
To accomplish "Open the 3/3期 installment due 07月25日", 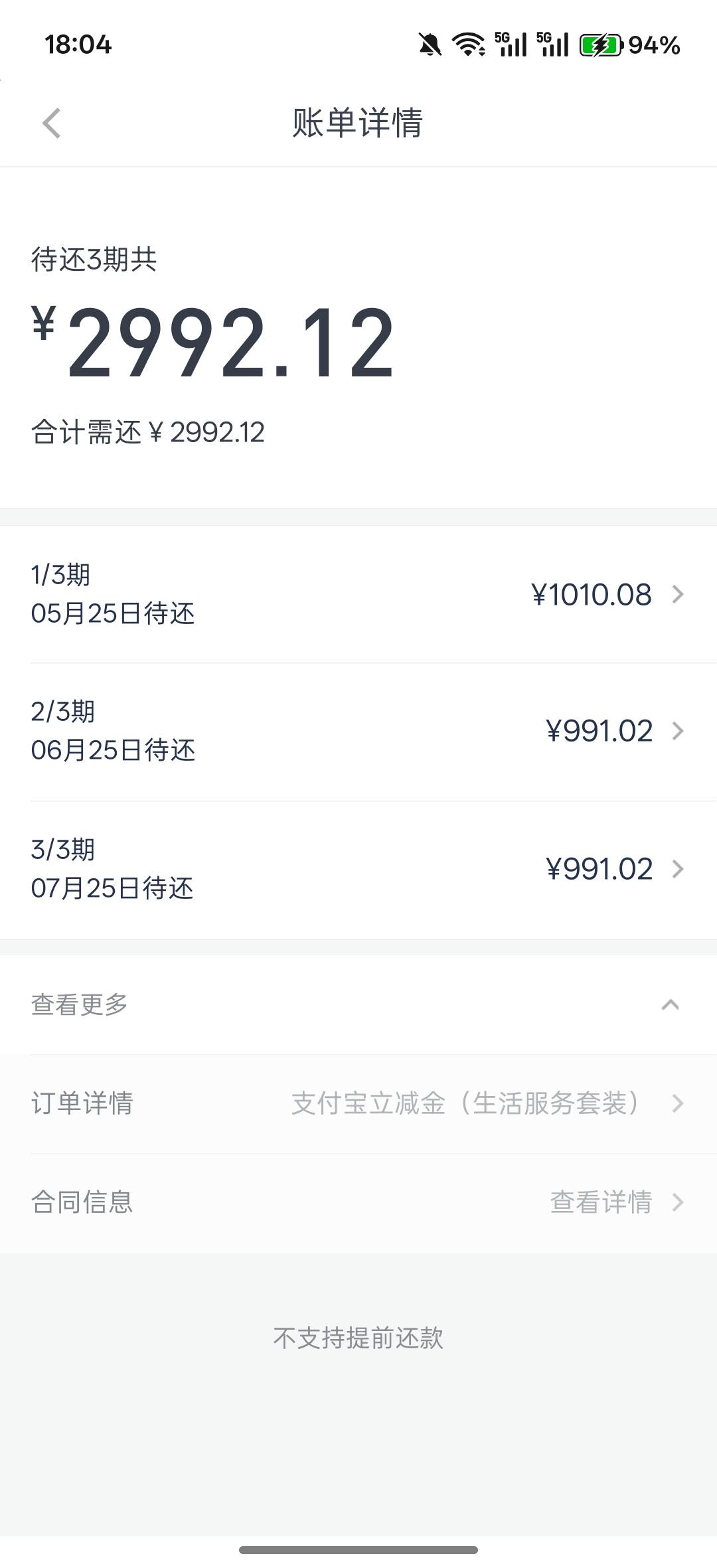I will pyautogui.click(x=358, y=870).
